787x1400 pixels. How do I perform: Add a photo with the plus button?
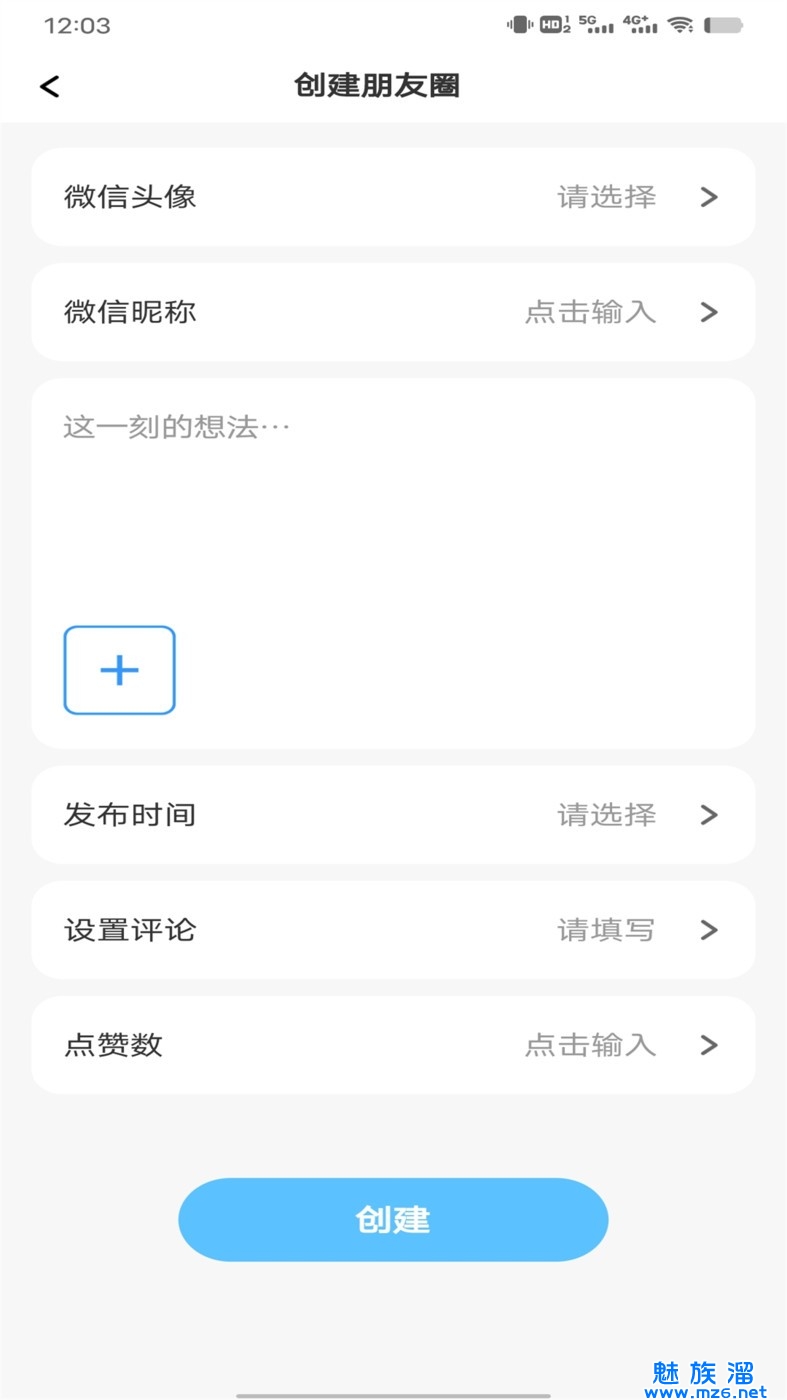(x=120, y=670)
